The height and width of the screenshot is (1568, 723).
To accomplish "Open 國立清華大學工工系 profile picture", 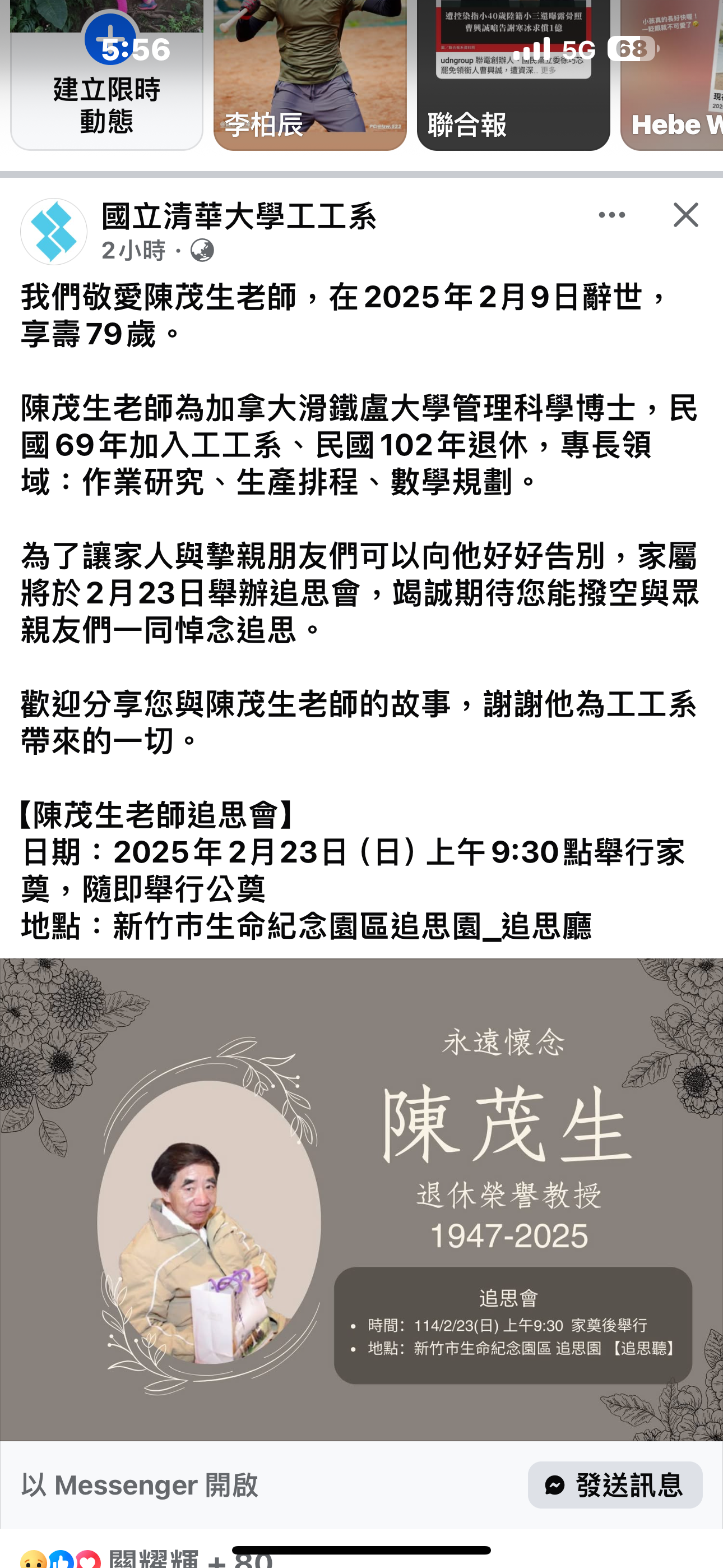I will pos(54,232).
